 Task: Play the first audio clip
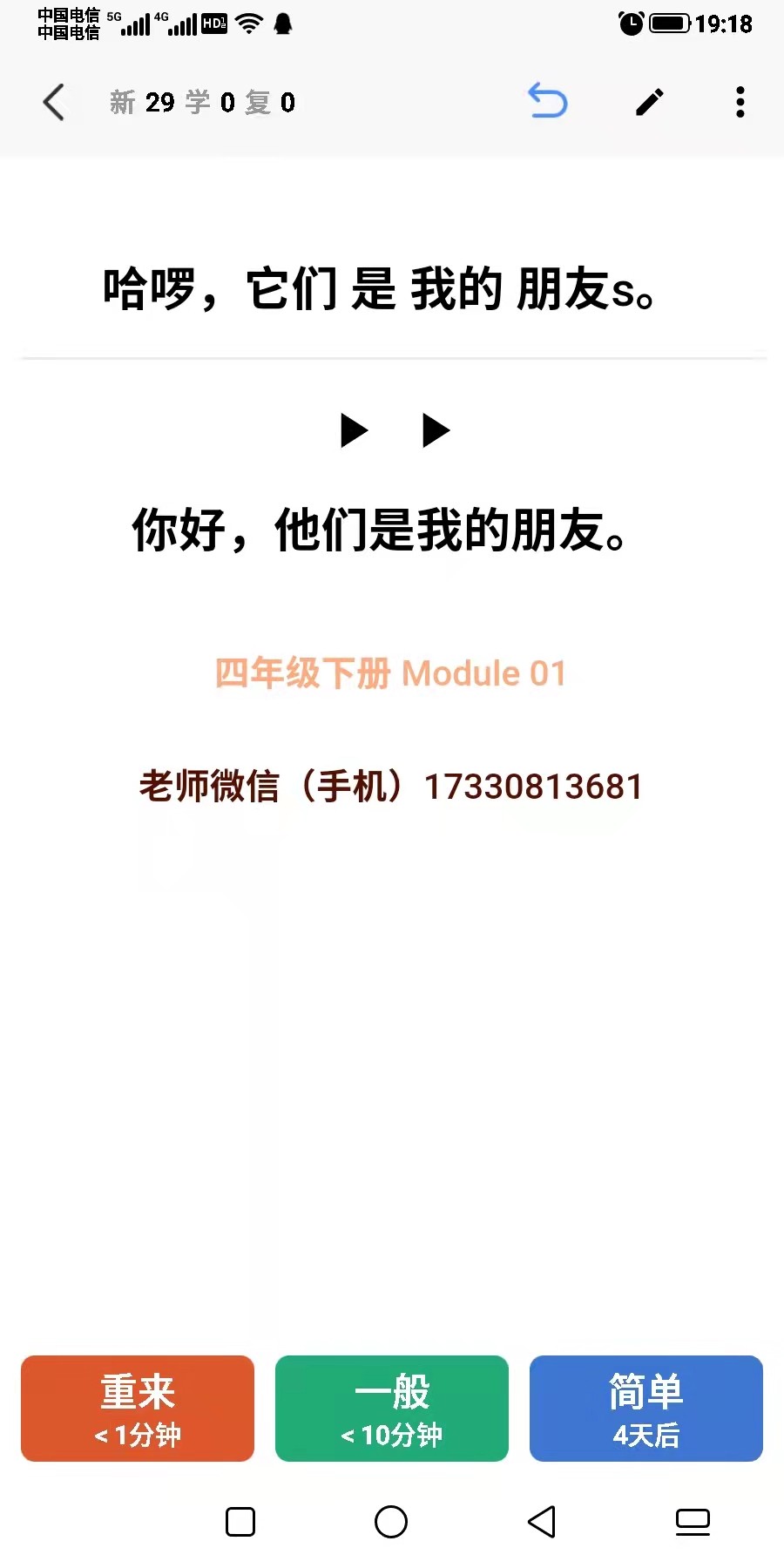point(354,430)
